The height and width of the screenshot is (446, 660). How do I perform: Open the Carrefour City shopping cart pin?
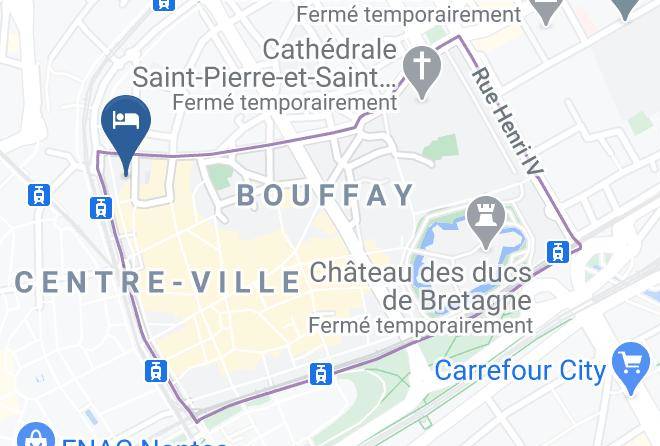tap(631, 368)
